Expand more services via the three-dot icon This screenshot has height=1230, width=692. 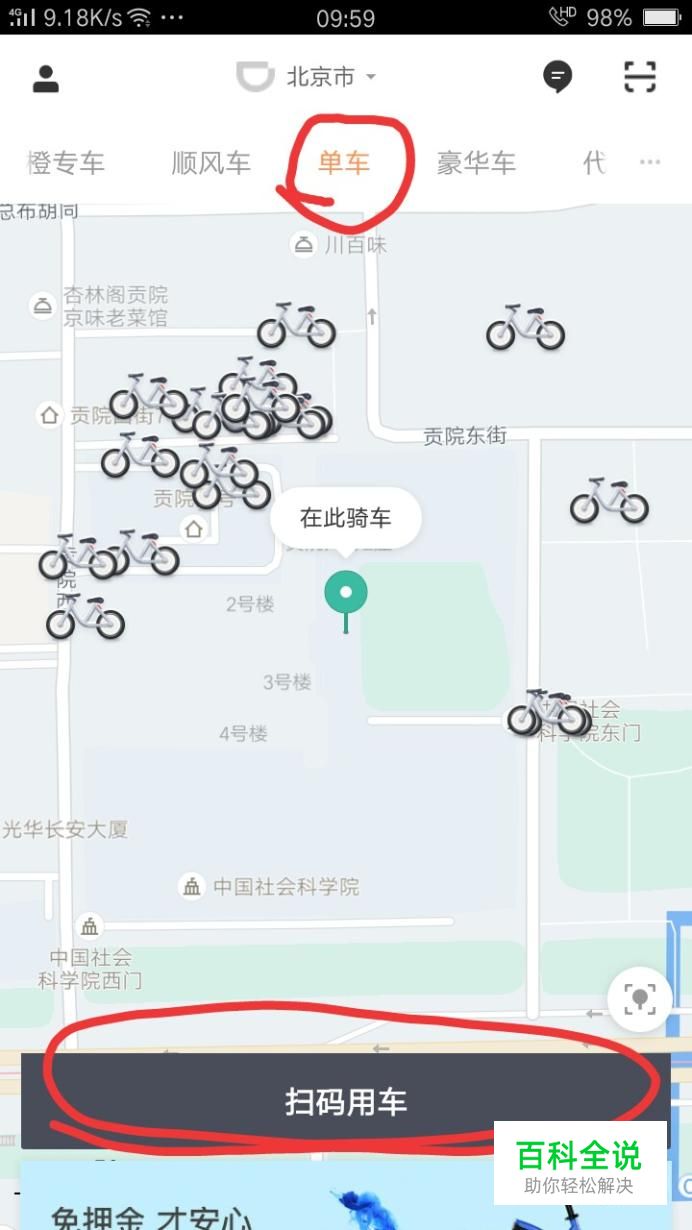pyautogui.click(x=650, y=162)
